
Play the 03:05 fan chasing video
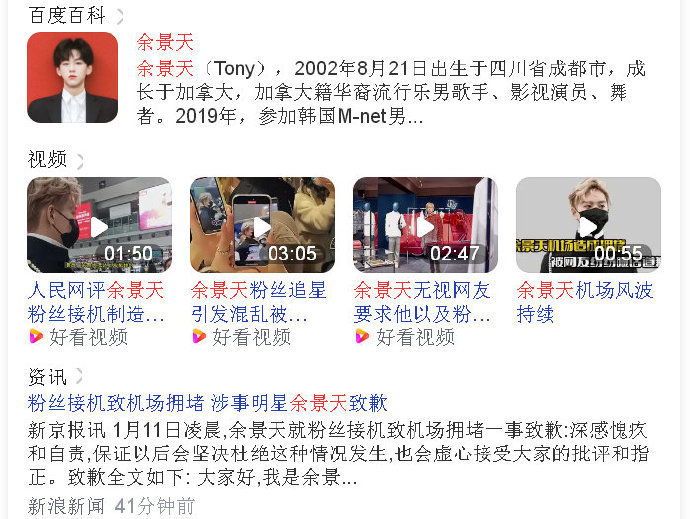[262, 225]
